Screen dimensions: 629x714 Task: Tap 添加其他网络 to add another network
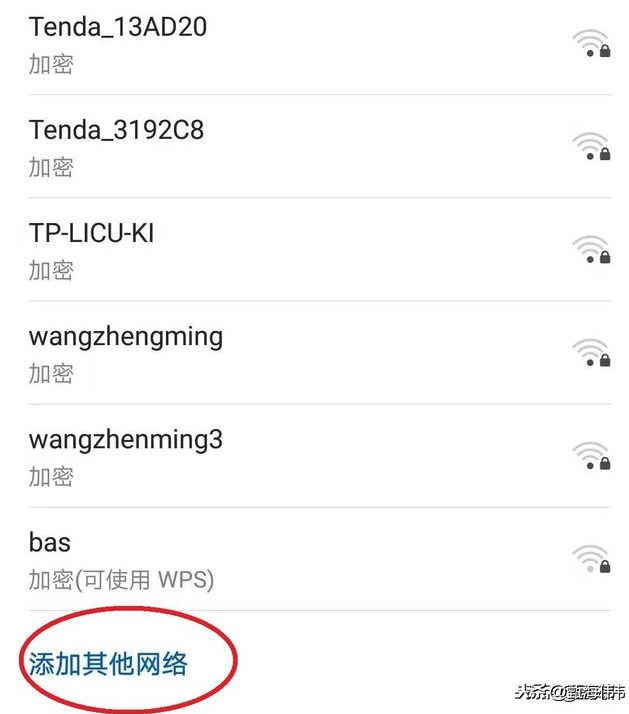point(108,663)
